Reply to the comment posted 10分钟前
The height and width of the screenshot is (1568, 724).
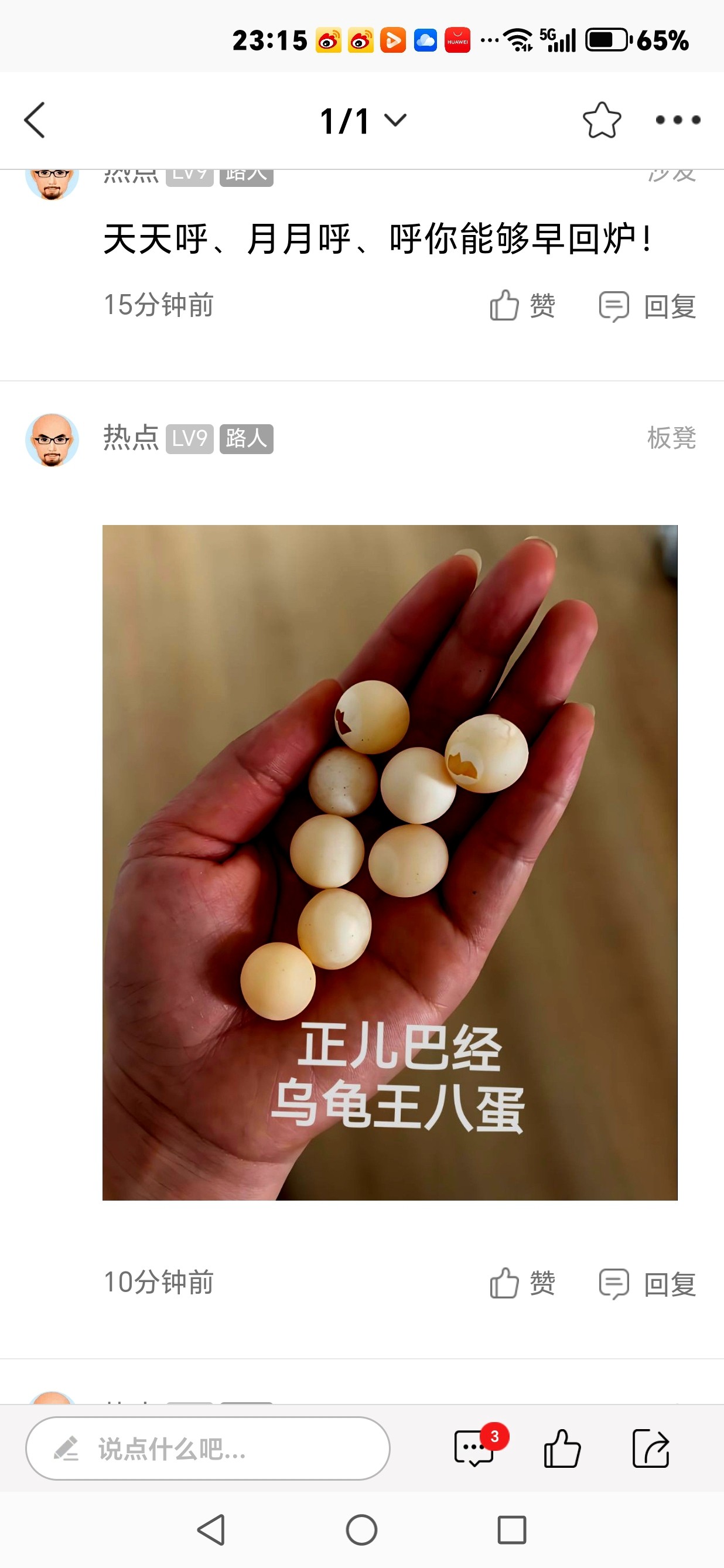tap(647, 1283)
